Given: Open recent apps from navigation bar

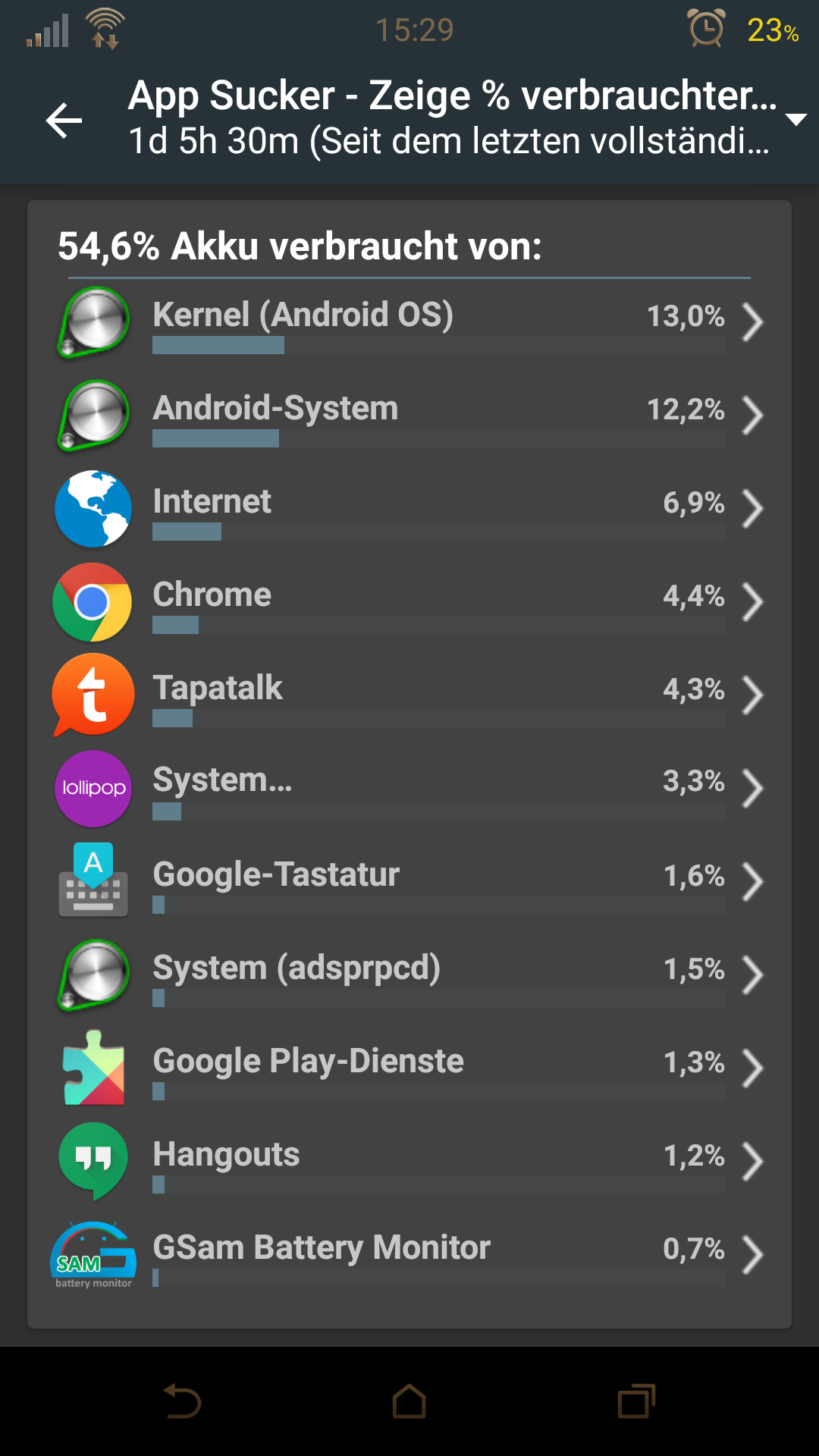Looking at the screenshot, I should coord(636,1401).
